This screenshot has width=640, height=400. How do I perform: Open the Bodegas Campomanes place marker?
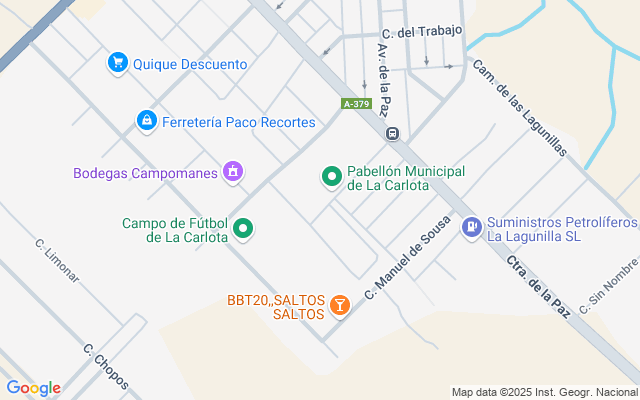(232, 173)
